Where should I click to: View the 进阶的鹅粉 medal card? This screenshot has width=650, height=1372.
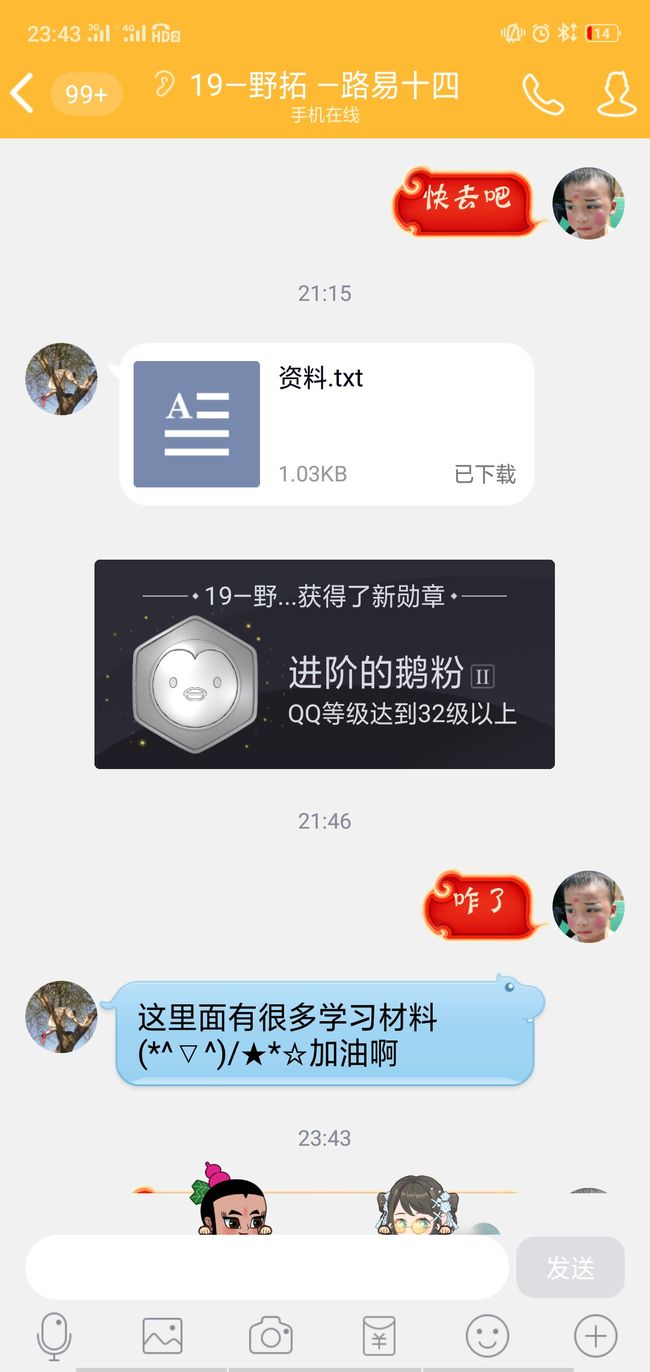[x=324, y=664]
